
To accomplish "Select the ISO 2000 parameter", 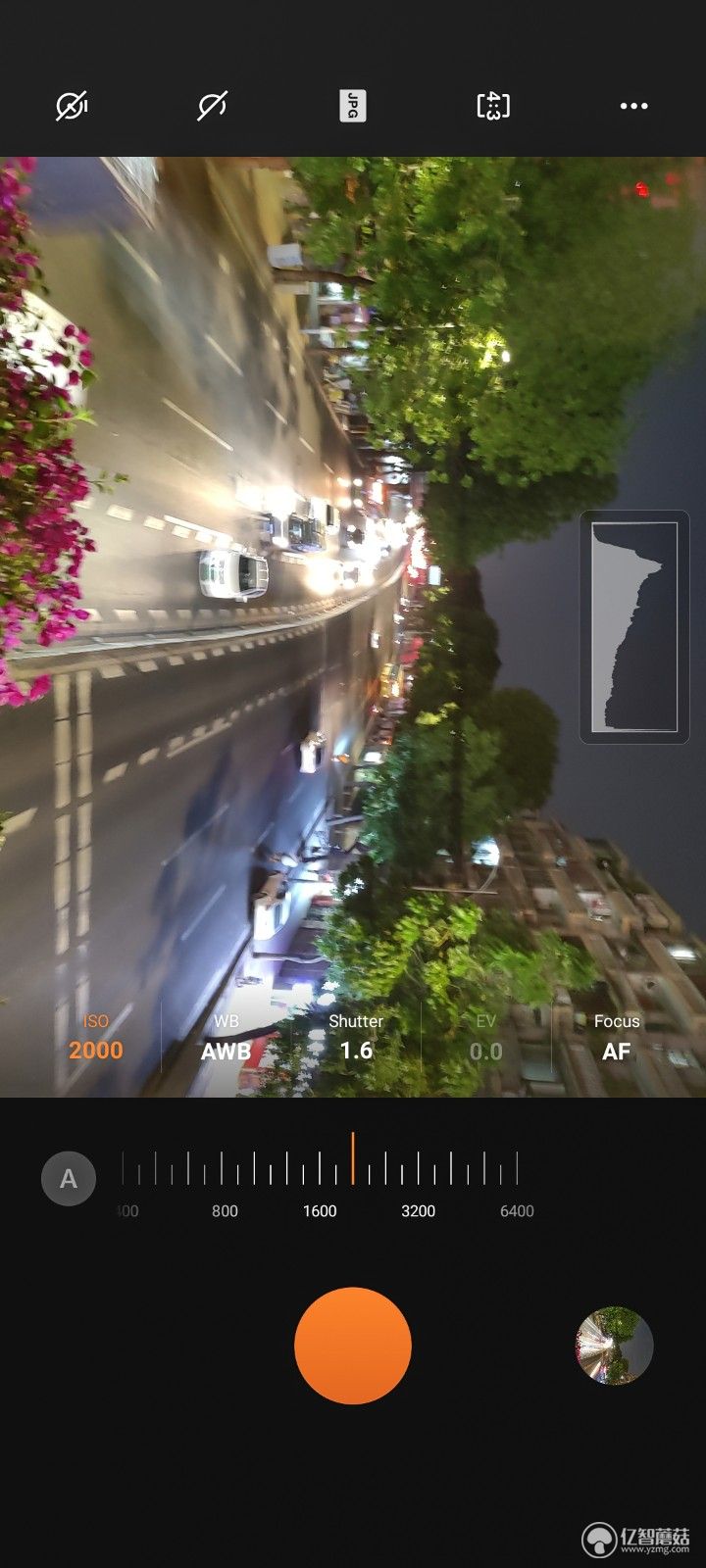I will tap(96, 1039).
